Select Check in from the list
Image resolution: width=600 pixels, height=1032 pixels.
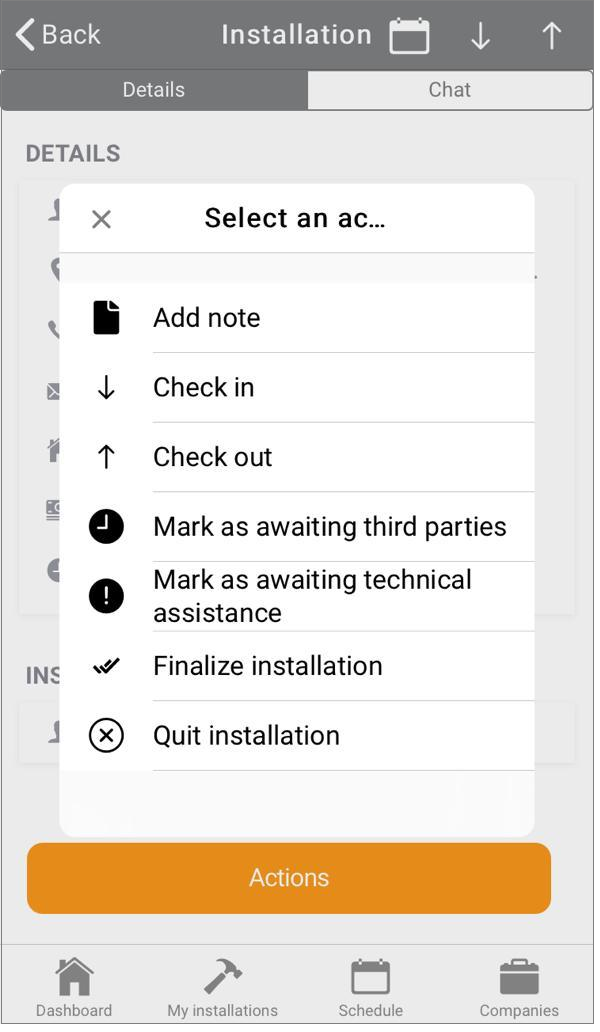click(297, 388)
